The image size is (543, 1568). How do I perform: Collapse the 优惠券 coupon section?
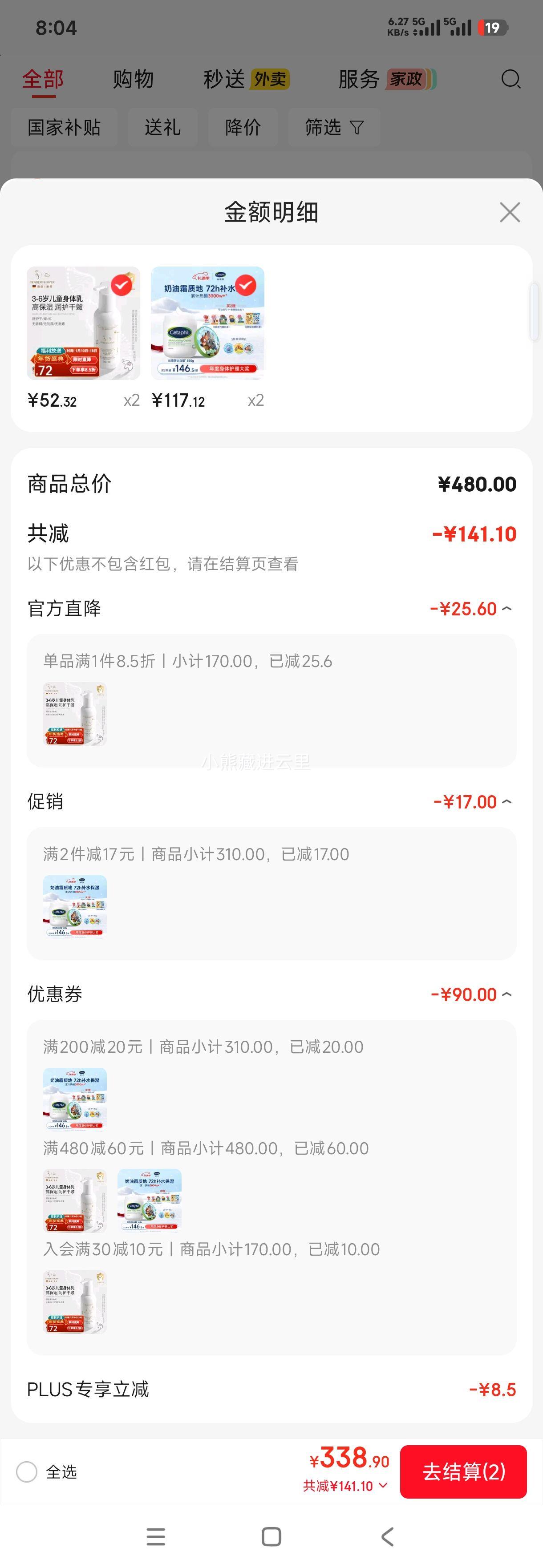[x=508, y=994]
